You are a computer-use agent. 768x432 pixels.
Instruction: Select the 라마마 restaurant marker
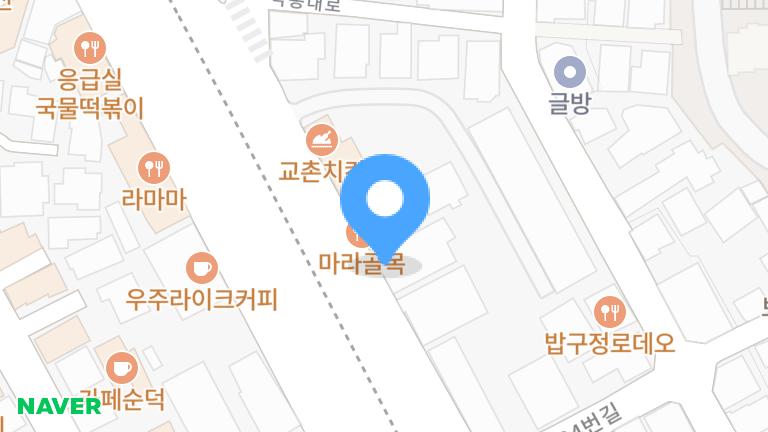pyautogui.click(x=153, y=167)
